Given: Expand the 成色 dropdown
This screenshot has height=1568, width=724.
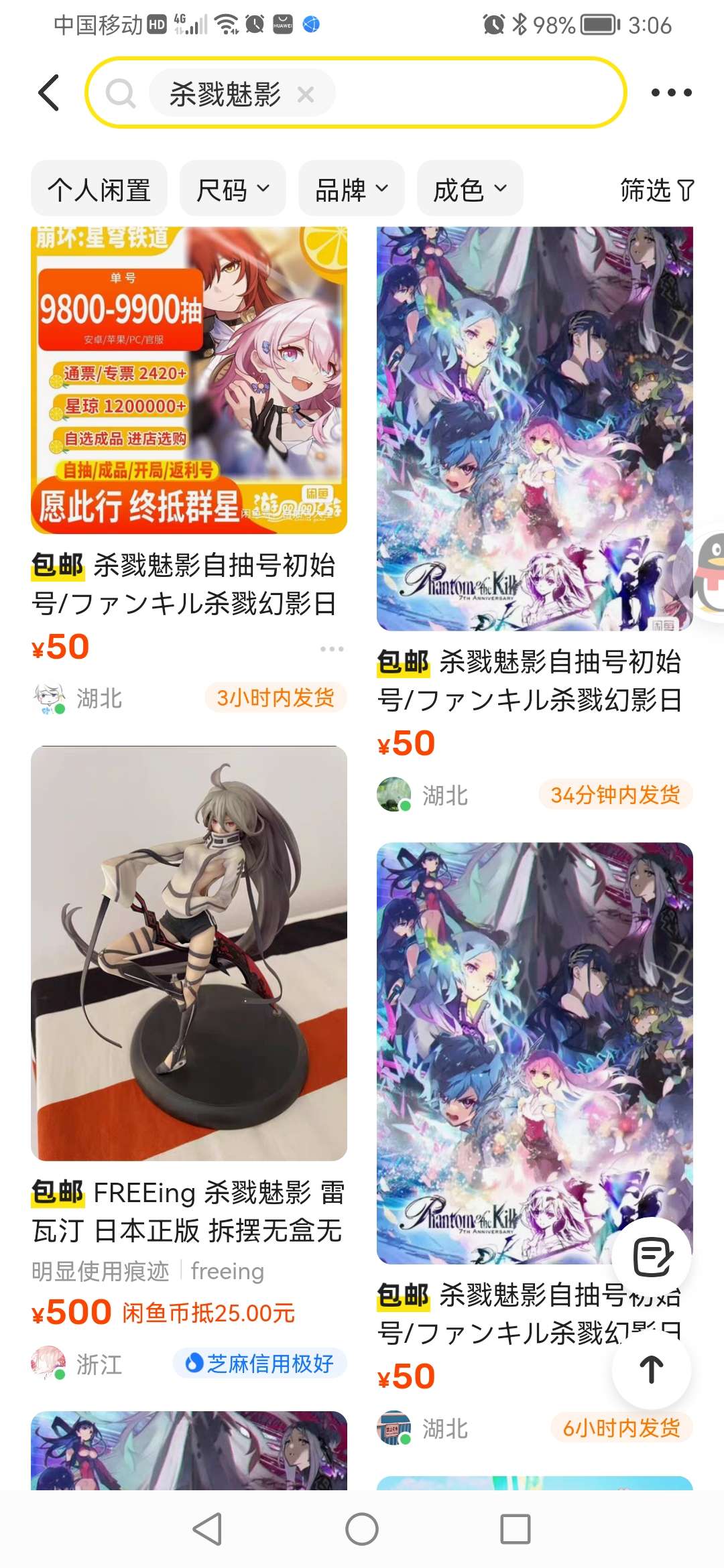Looking at the screenshot, I should coord(470,190).
